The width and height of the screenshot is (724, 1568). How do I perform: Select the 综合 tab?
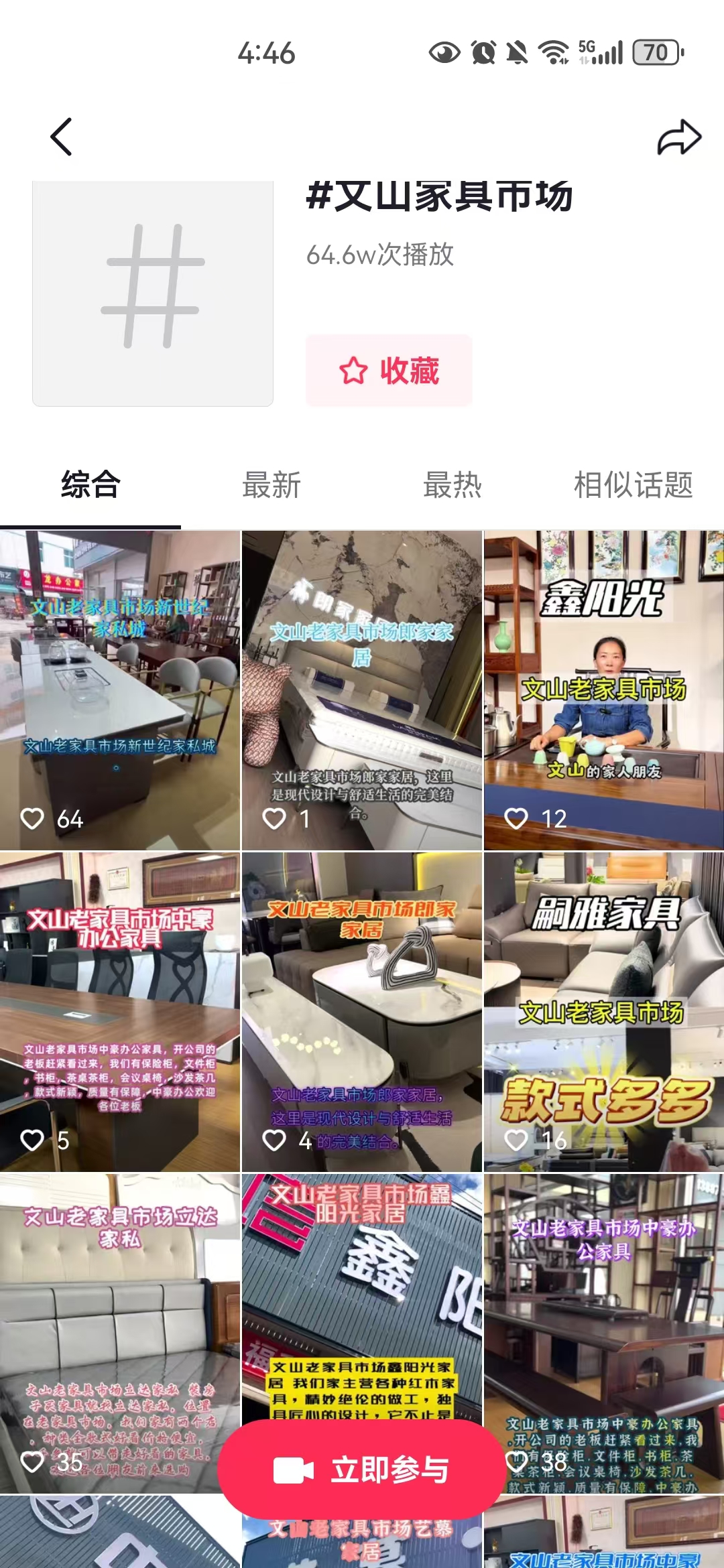pyautogui.click(x=90, y=485)
